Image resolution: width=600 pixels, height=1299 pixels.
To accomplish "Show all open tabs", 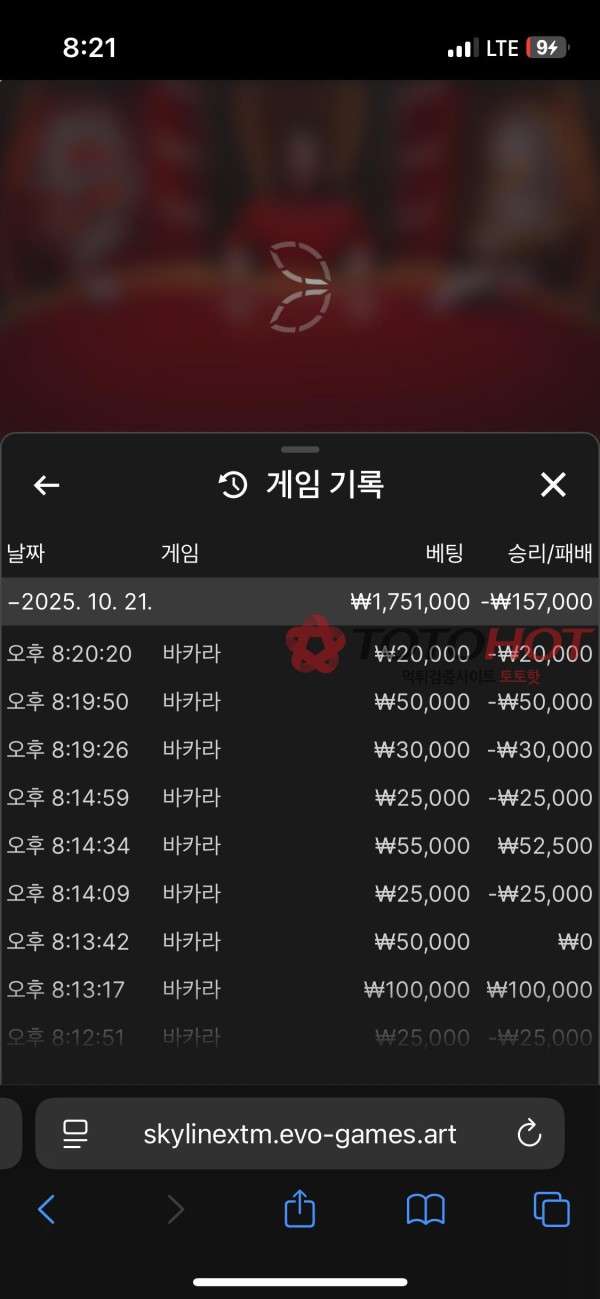I will (x=552, y=1210).
